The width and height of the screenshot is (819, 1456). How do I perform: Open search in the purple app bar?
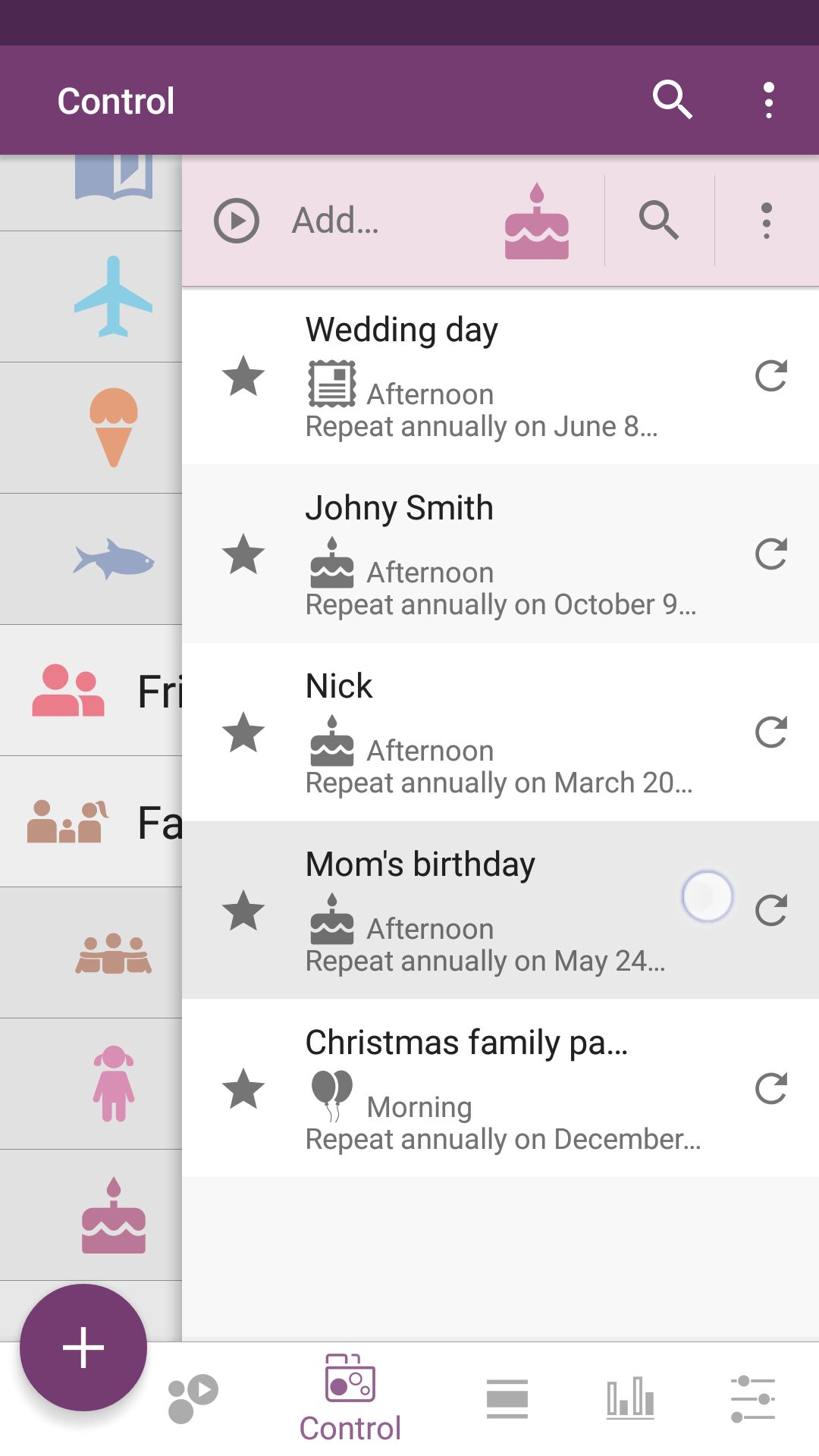coord(673,100)
